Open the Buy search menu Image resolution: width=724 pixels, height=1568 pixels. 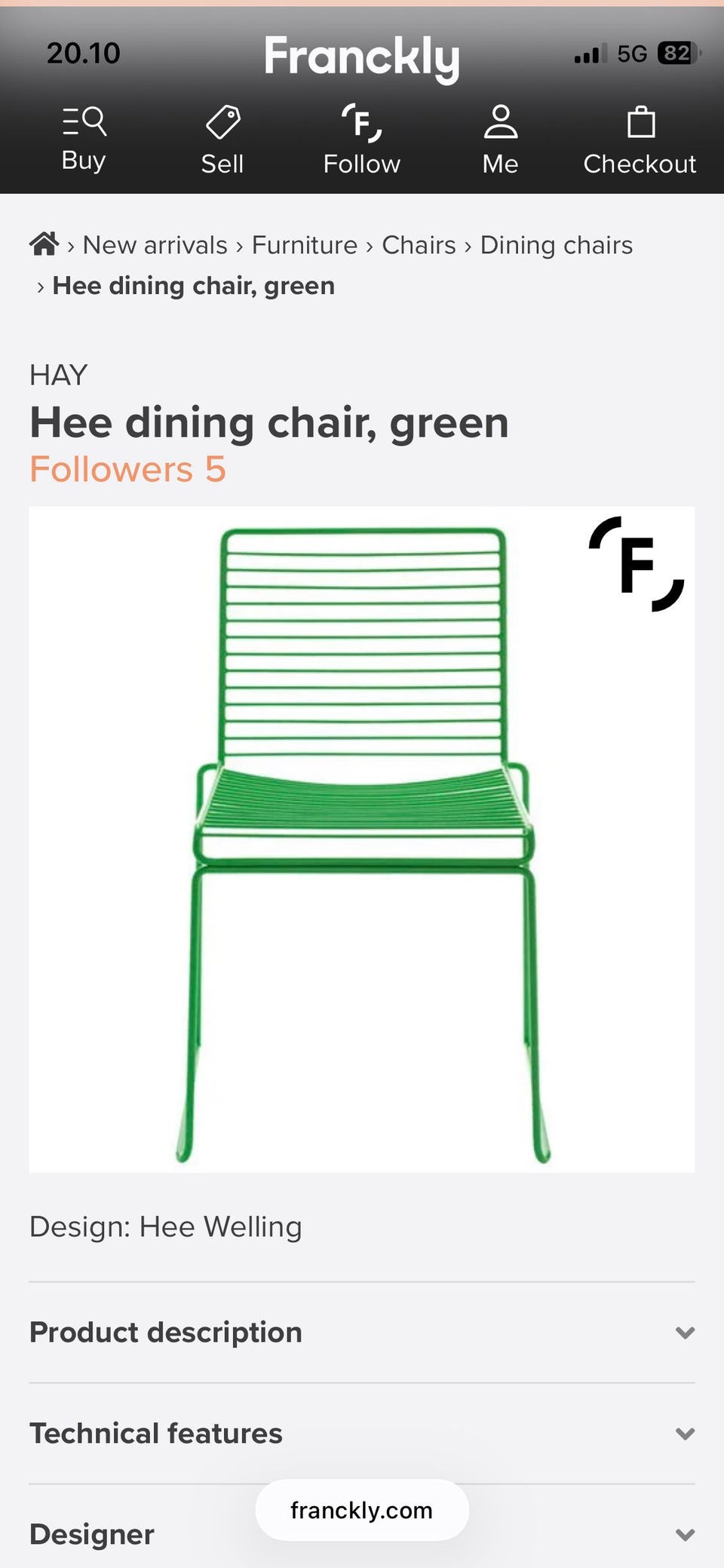tap(84, 140)
